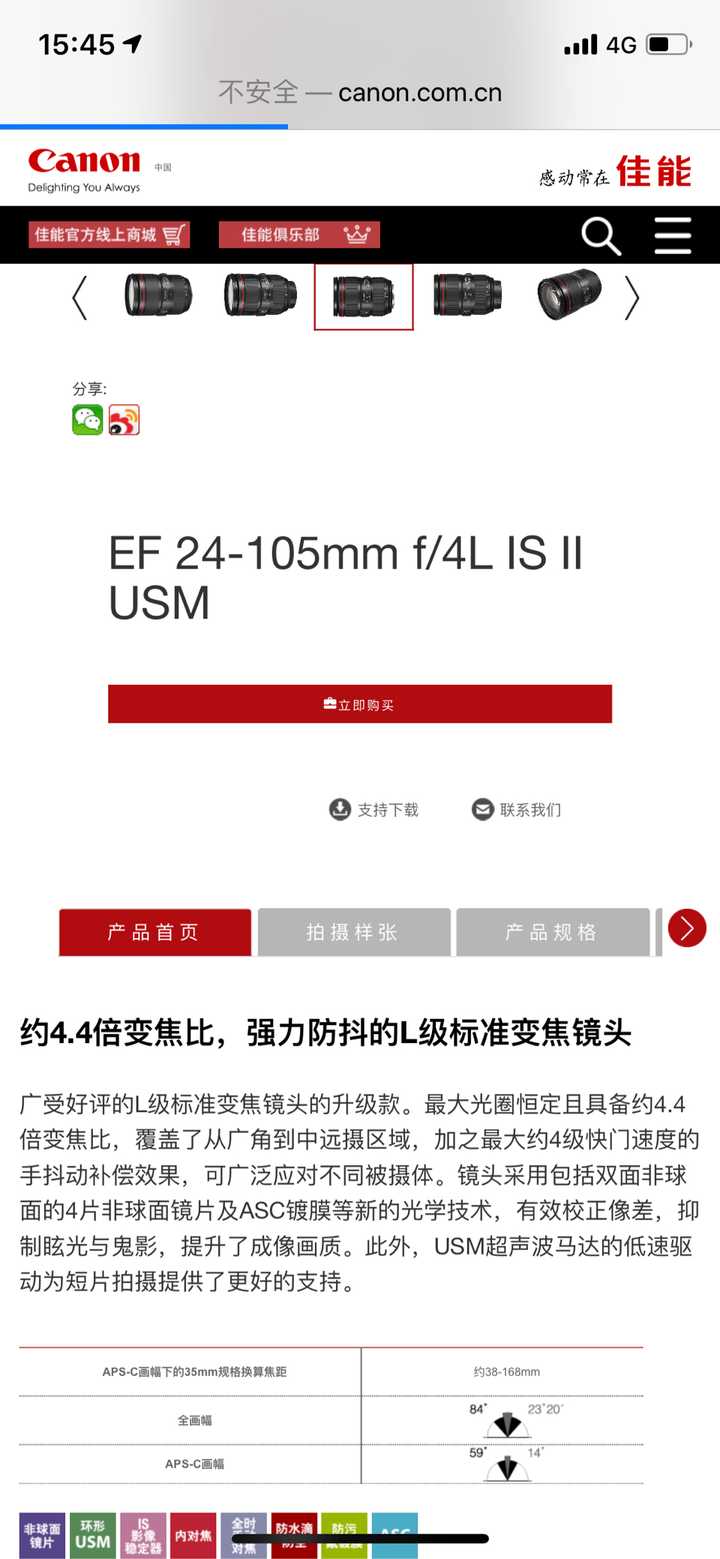Image resolution: width=720 pixels, height=1559 pixels.
Task: Select the 非球面镜片 feature icon
Action: [x=41, y=1530]
